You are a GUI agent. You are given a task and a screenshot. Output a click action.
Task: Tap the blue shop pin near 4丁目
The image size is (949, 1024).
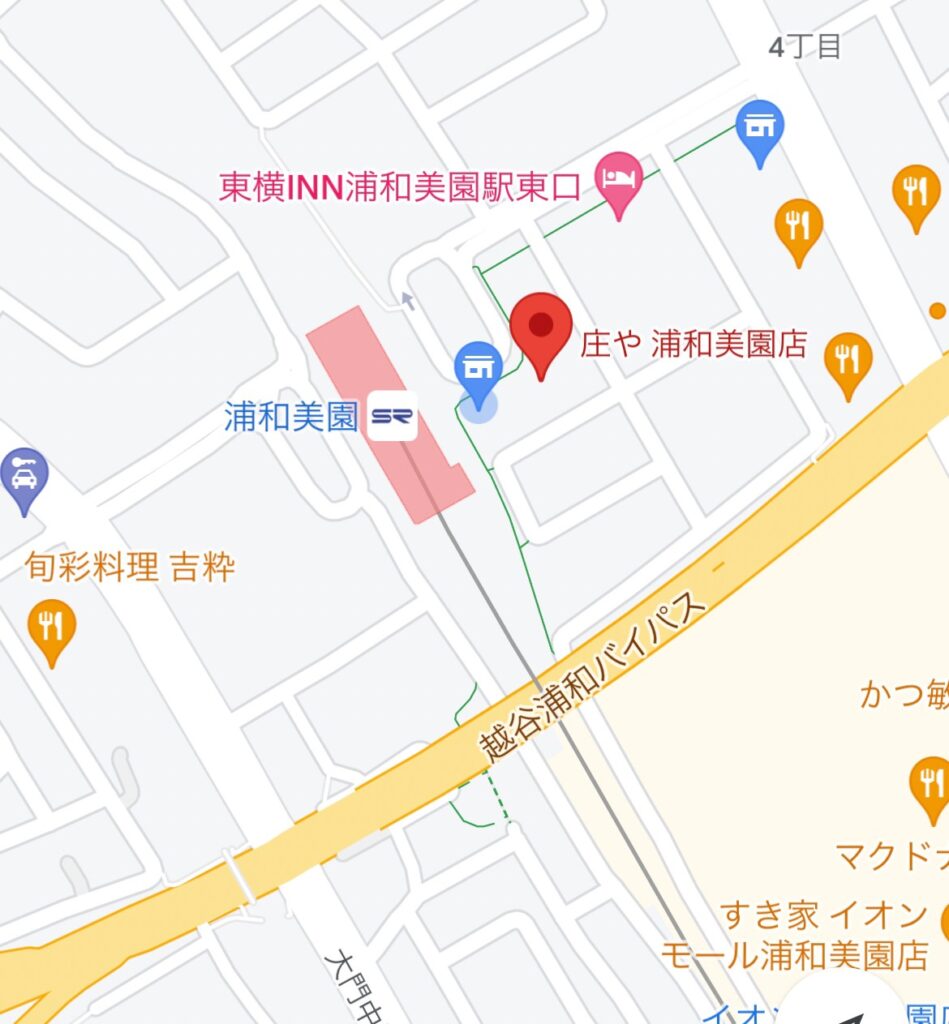760,130
